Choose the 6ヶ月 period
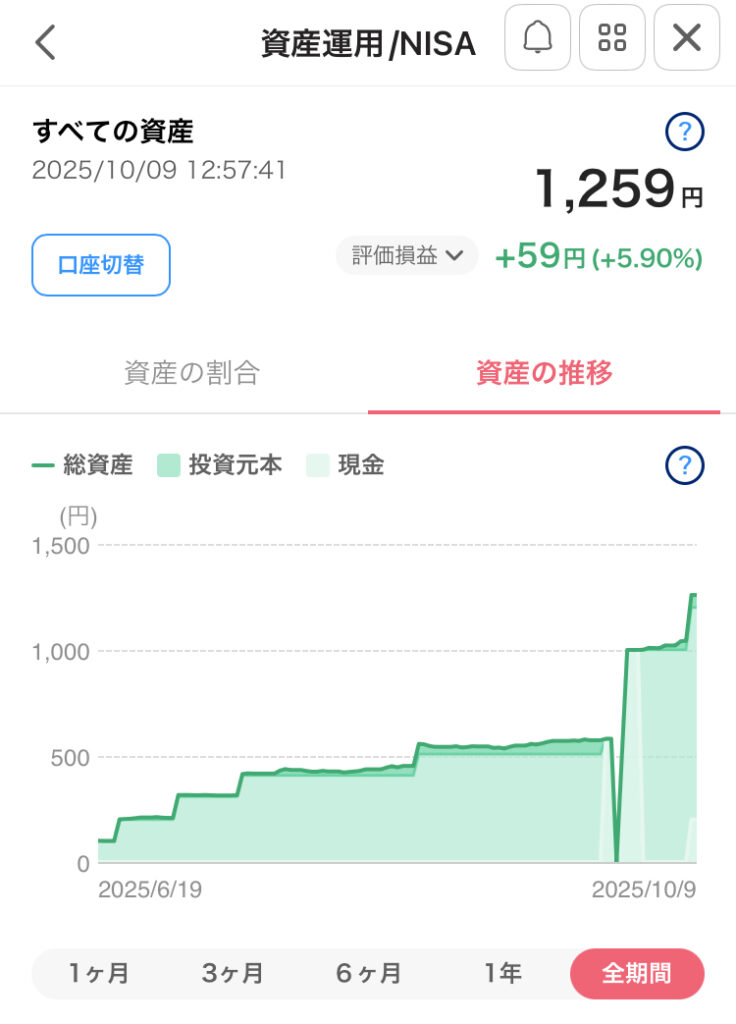 click(368, 973)
